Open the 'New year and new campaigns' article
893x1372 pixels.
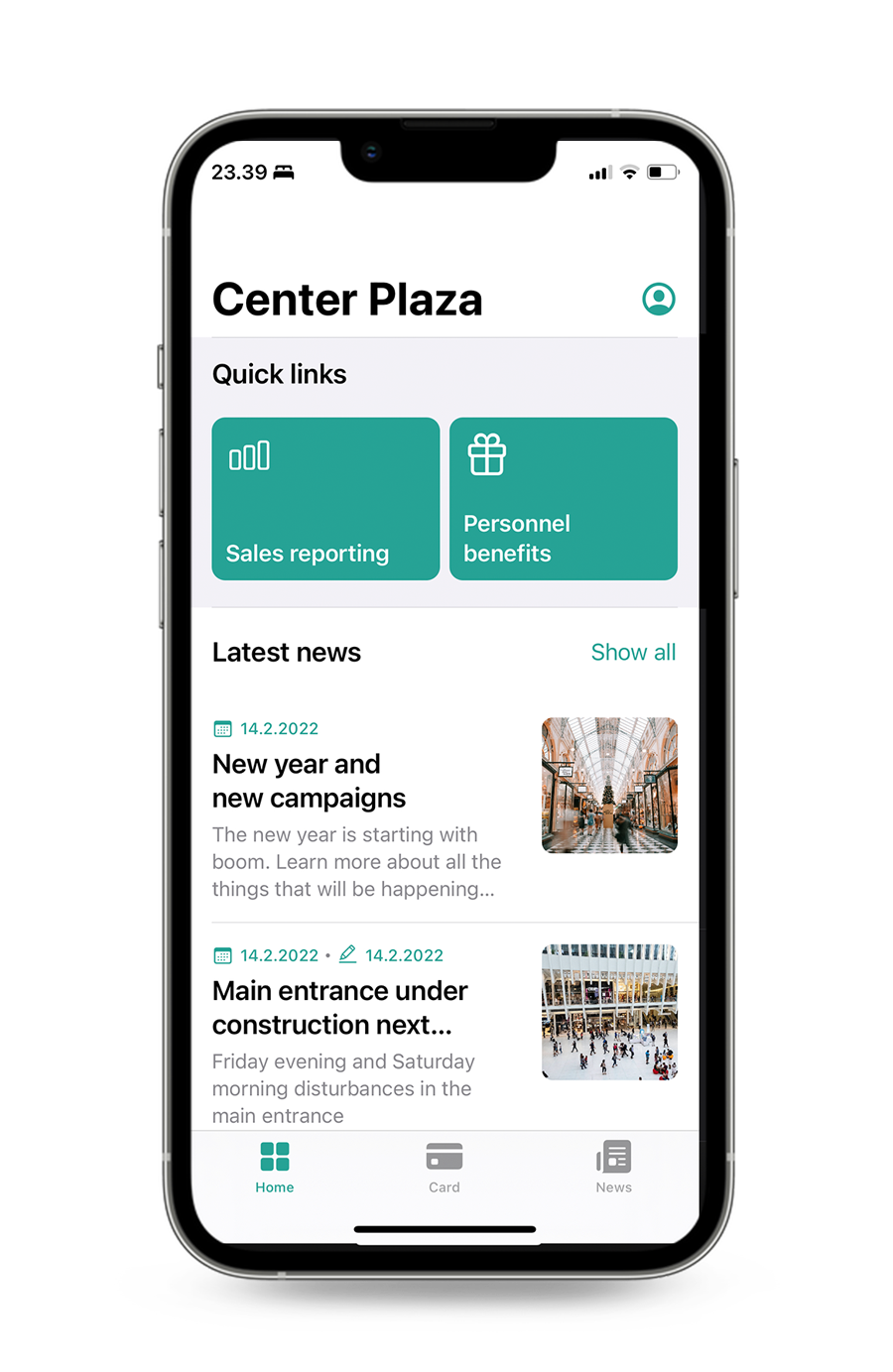pyautogui.click(x=310, y=782)
